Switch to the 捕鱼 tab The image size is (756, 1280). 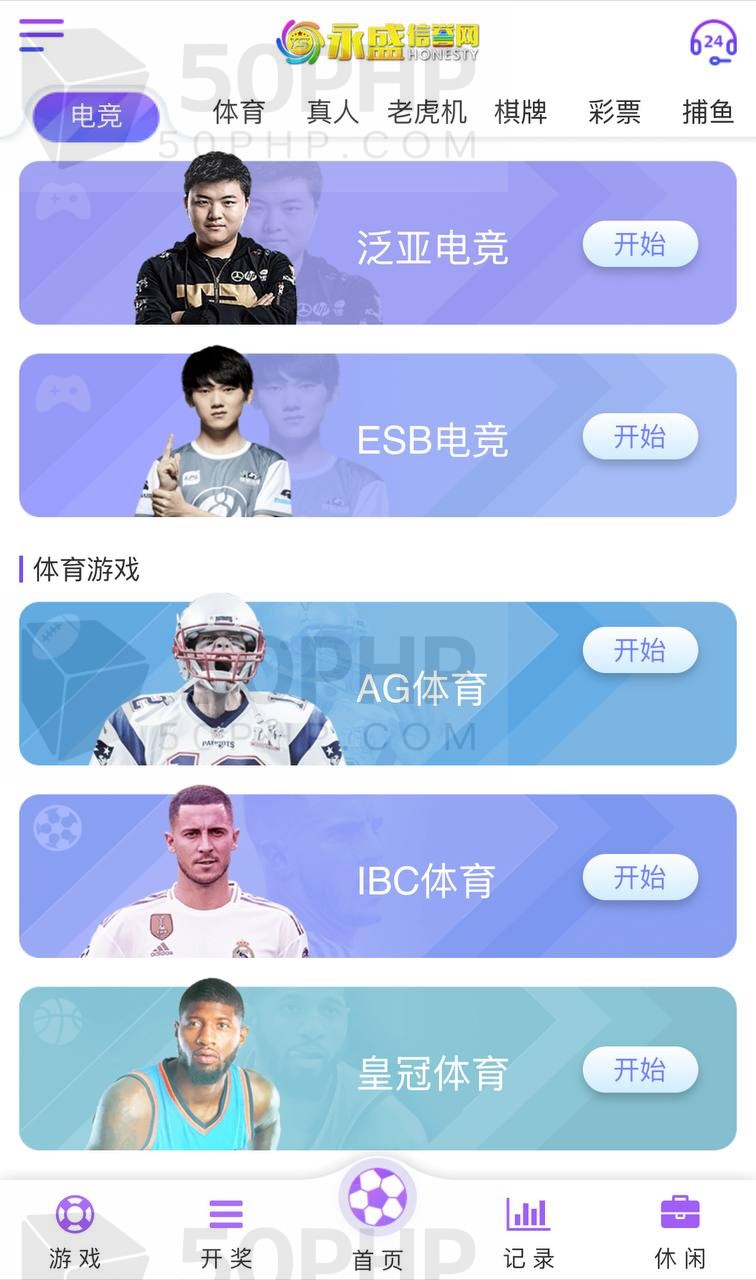pyautogui.click(x=708, y=112)
